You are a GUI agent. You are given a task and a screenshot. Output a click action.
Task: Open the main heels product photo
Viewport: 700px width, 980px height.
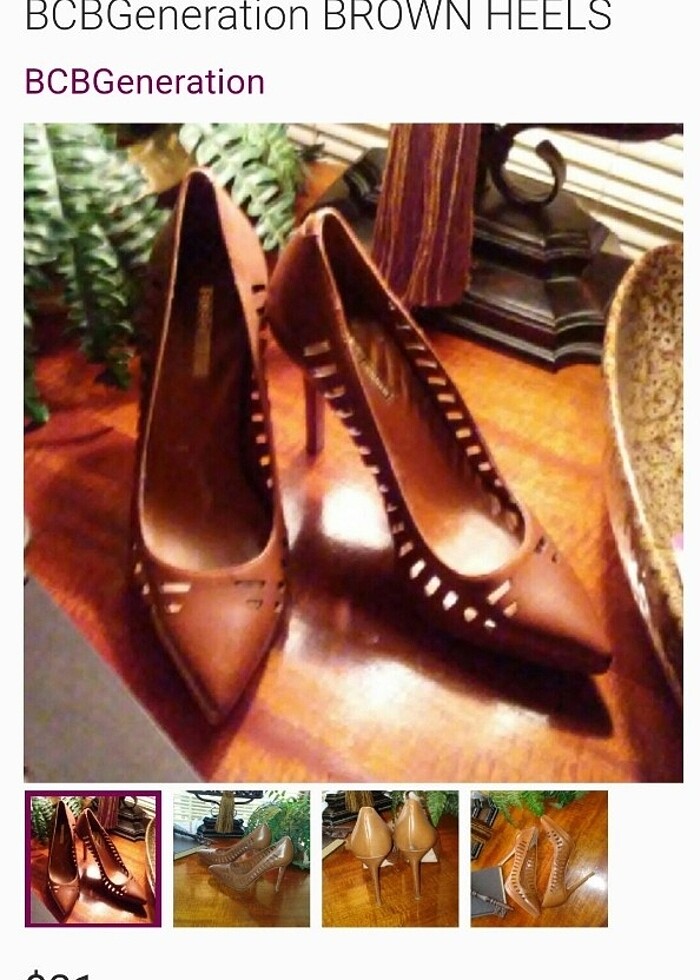353,452
